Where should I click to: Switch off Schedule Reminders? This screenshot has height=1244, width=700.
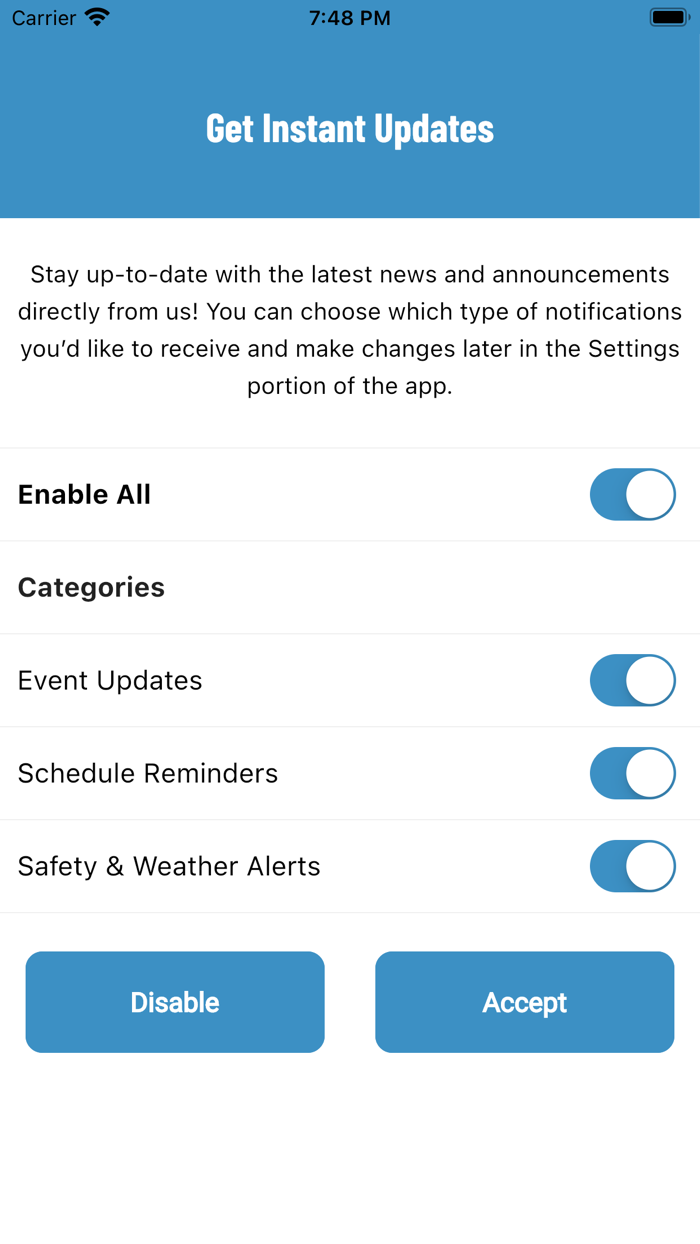click(x=632, y=774)
